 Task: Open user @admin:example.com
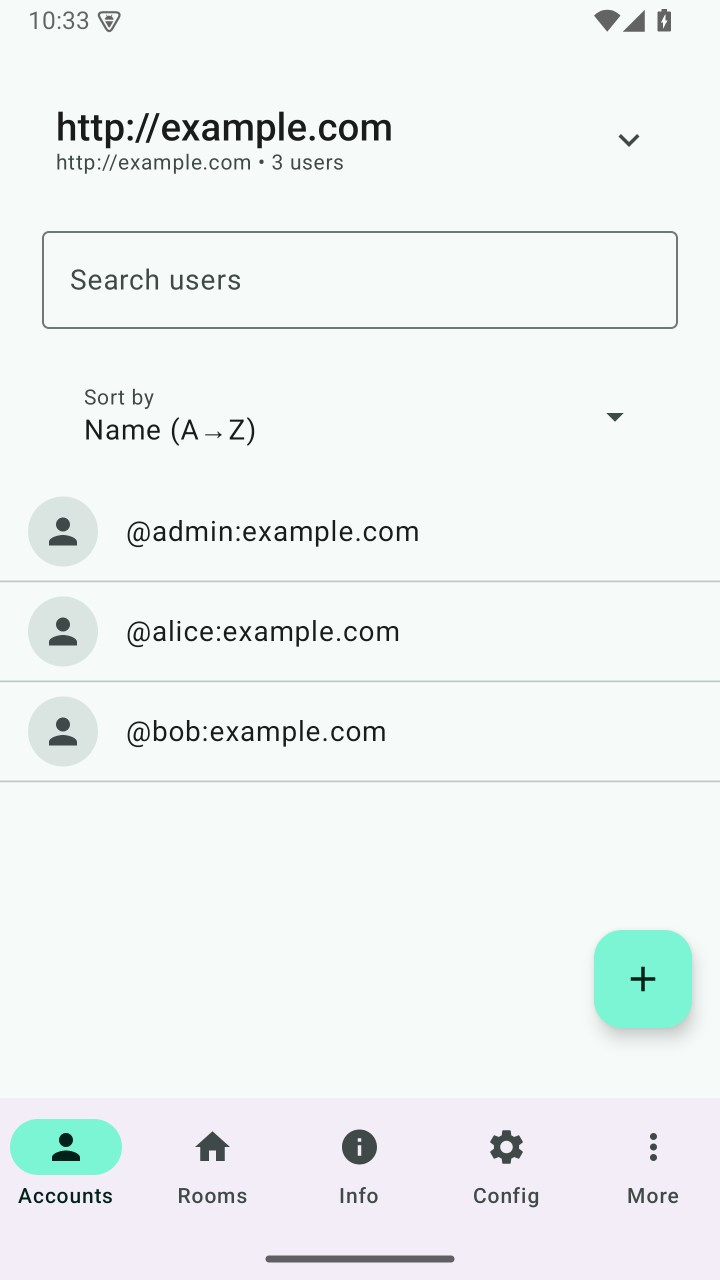point(360,531)
